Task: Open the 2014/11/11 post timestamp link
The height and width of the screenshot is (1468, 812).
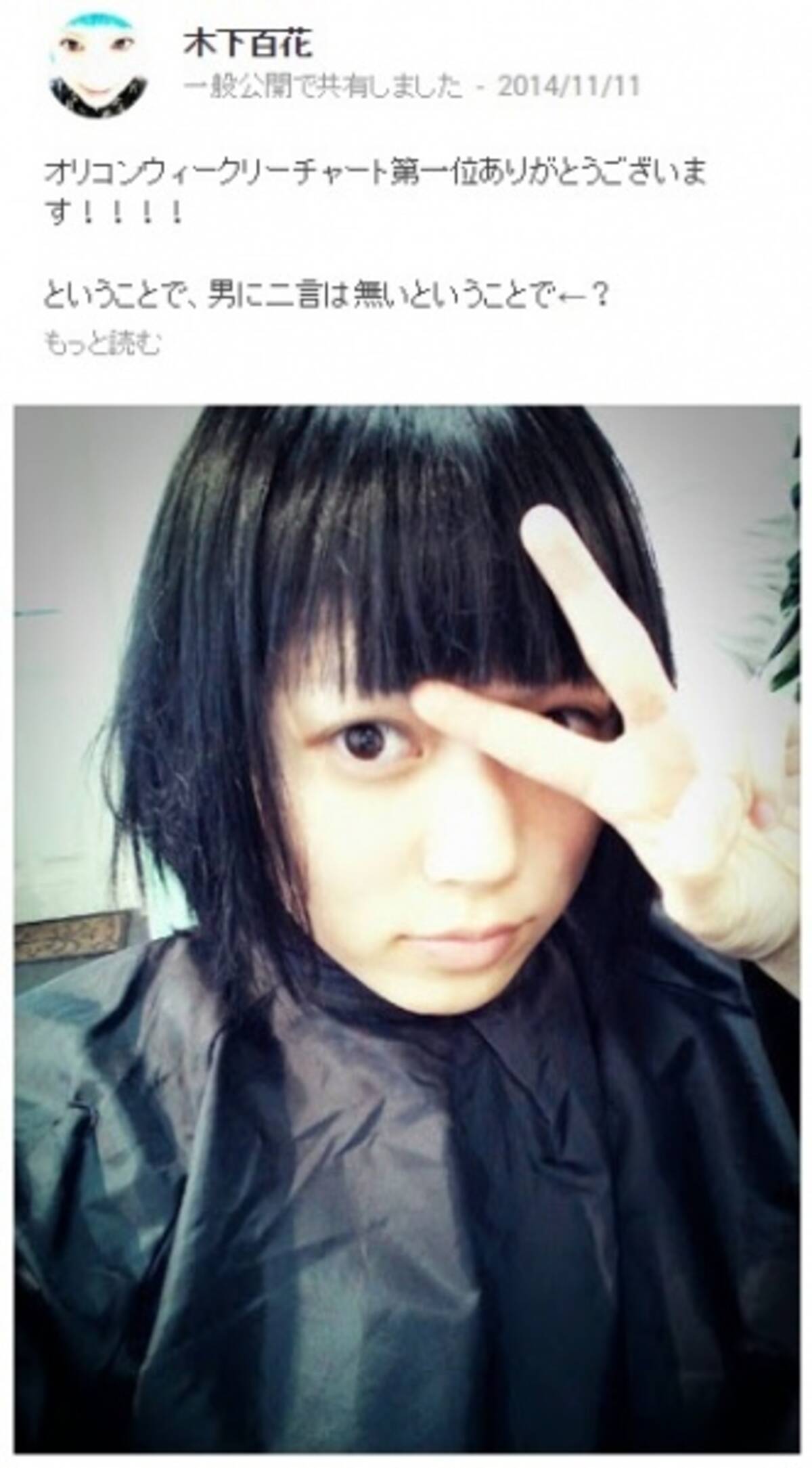Action: 568,87
